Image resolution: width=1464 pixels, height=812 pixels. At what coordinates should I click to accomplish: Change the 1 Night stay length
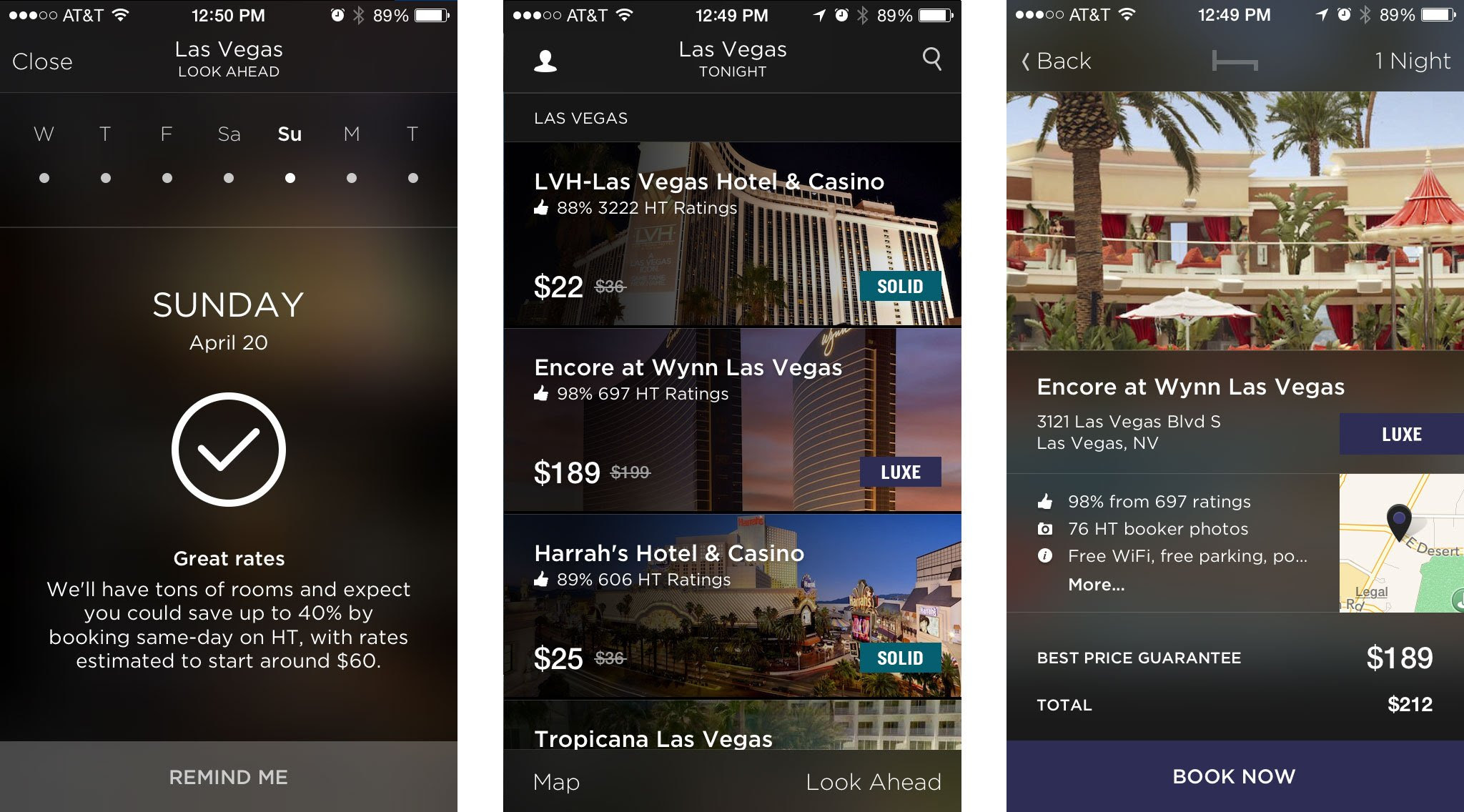[1412, 61]
